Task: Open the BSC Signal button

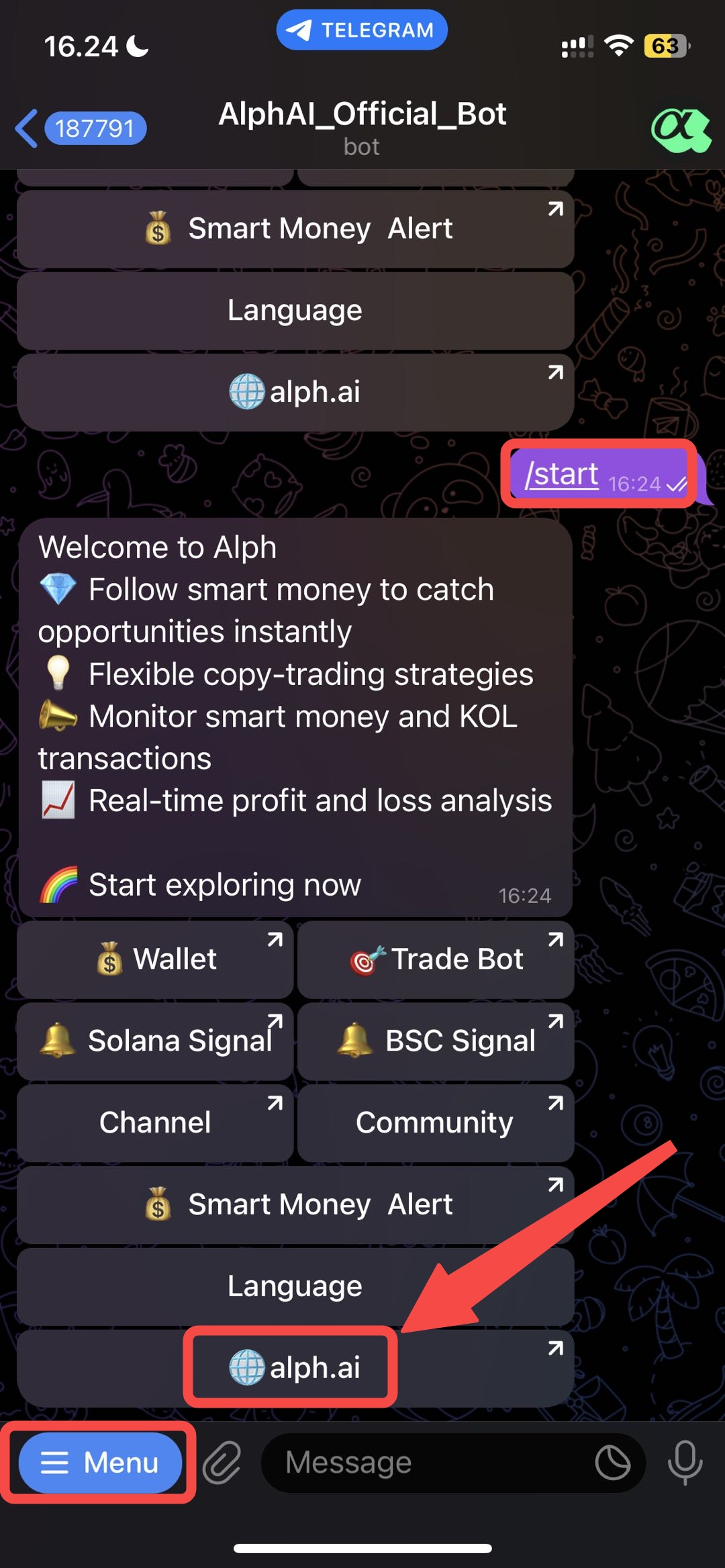Action: pyautogui.click(x=436, y=1041)
